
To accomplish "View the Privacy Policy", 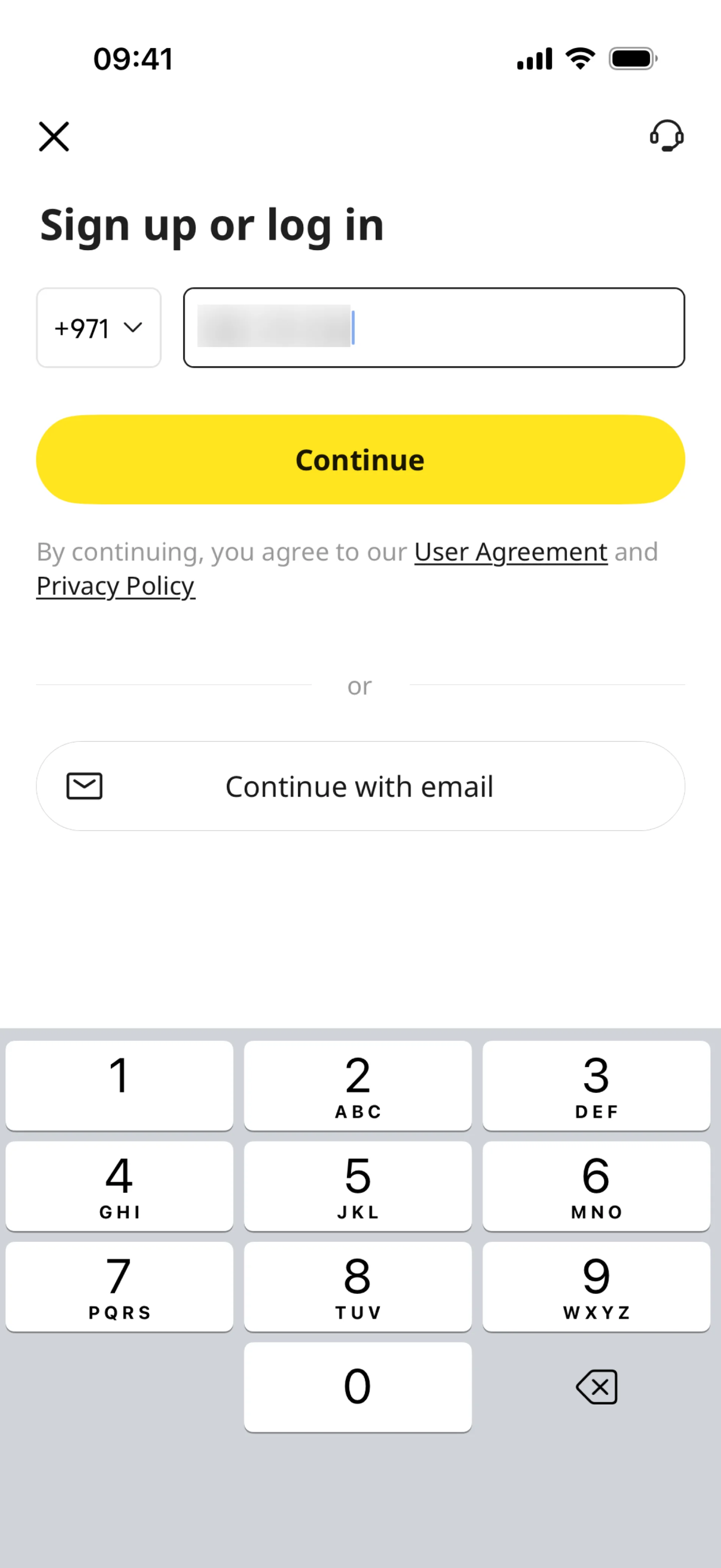I will [115, 586].
